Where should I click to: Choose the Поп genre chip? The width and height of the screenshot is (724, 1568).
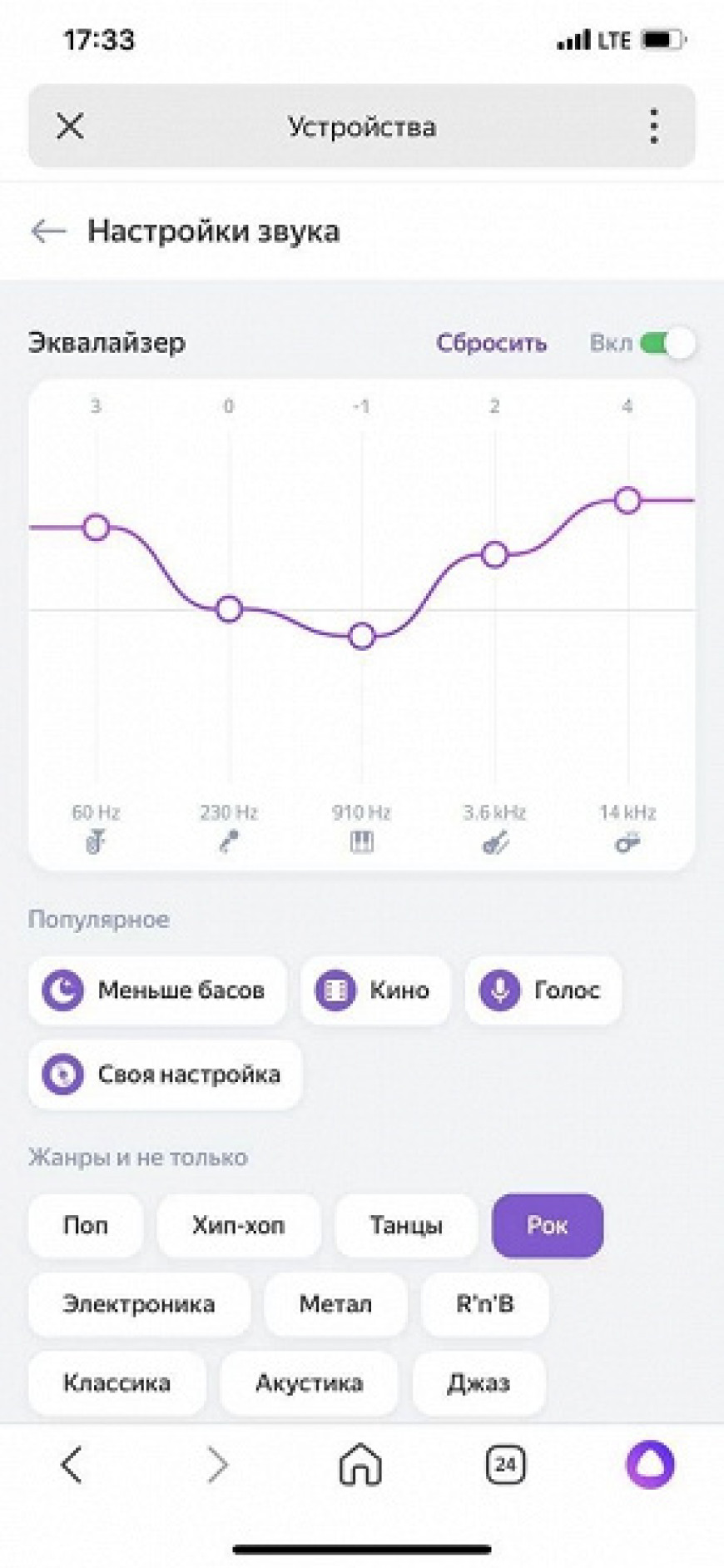pos(86,1225)
